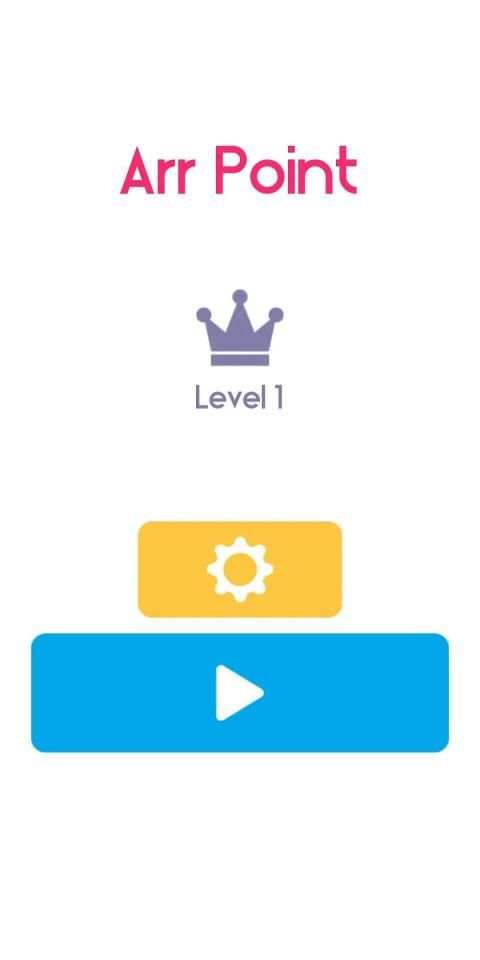Start the game with the blue play button

point(240,692)
